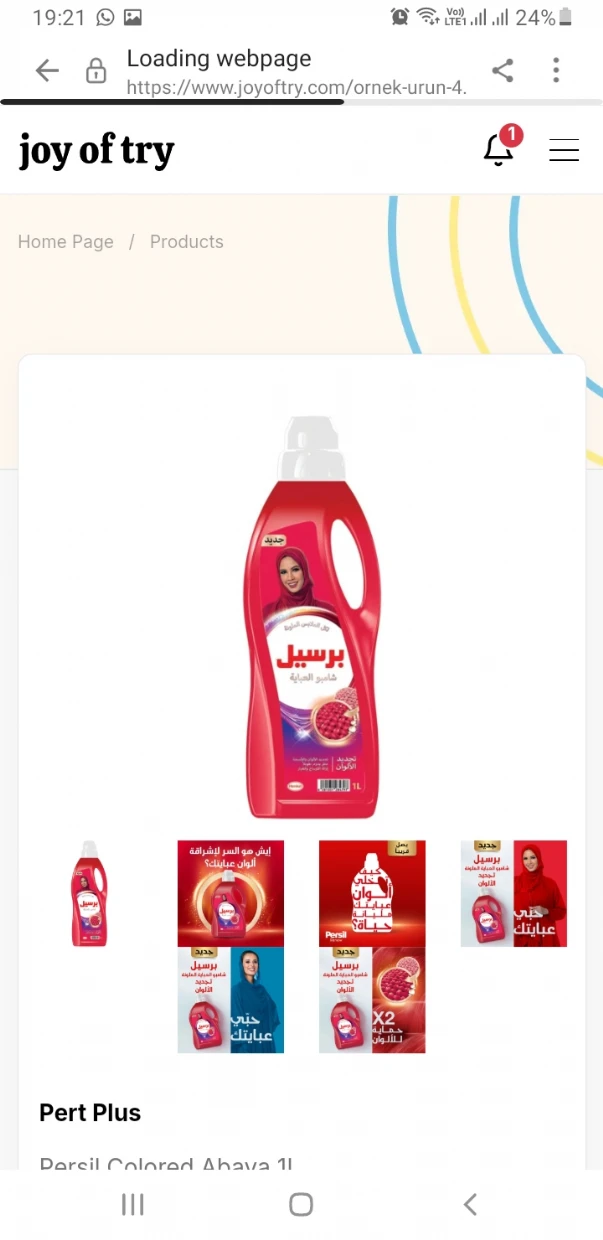
Task: Select the plain bottle thumbnail
Action: click(x=89, y=893)
